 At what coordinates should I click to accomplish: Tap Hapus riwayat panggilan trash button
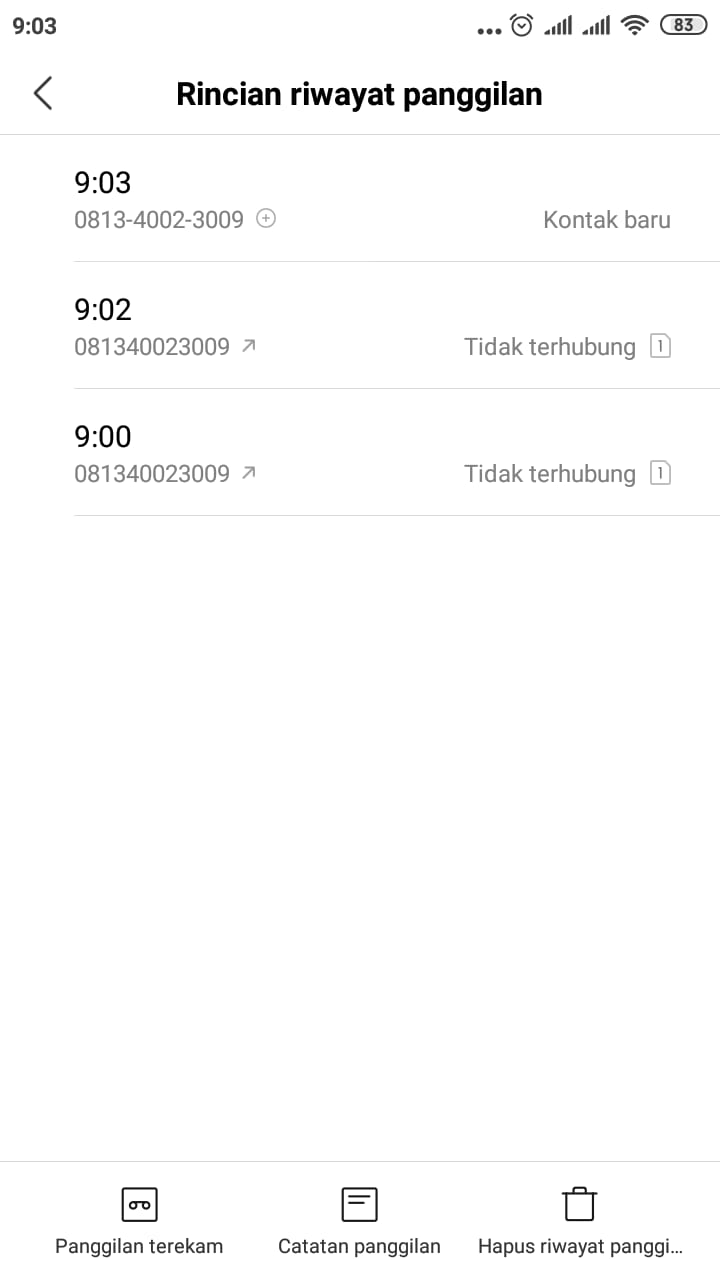pyautogui.click(x=580, y=1218)
